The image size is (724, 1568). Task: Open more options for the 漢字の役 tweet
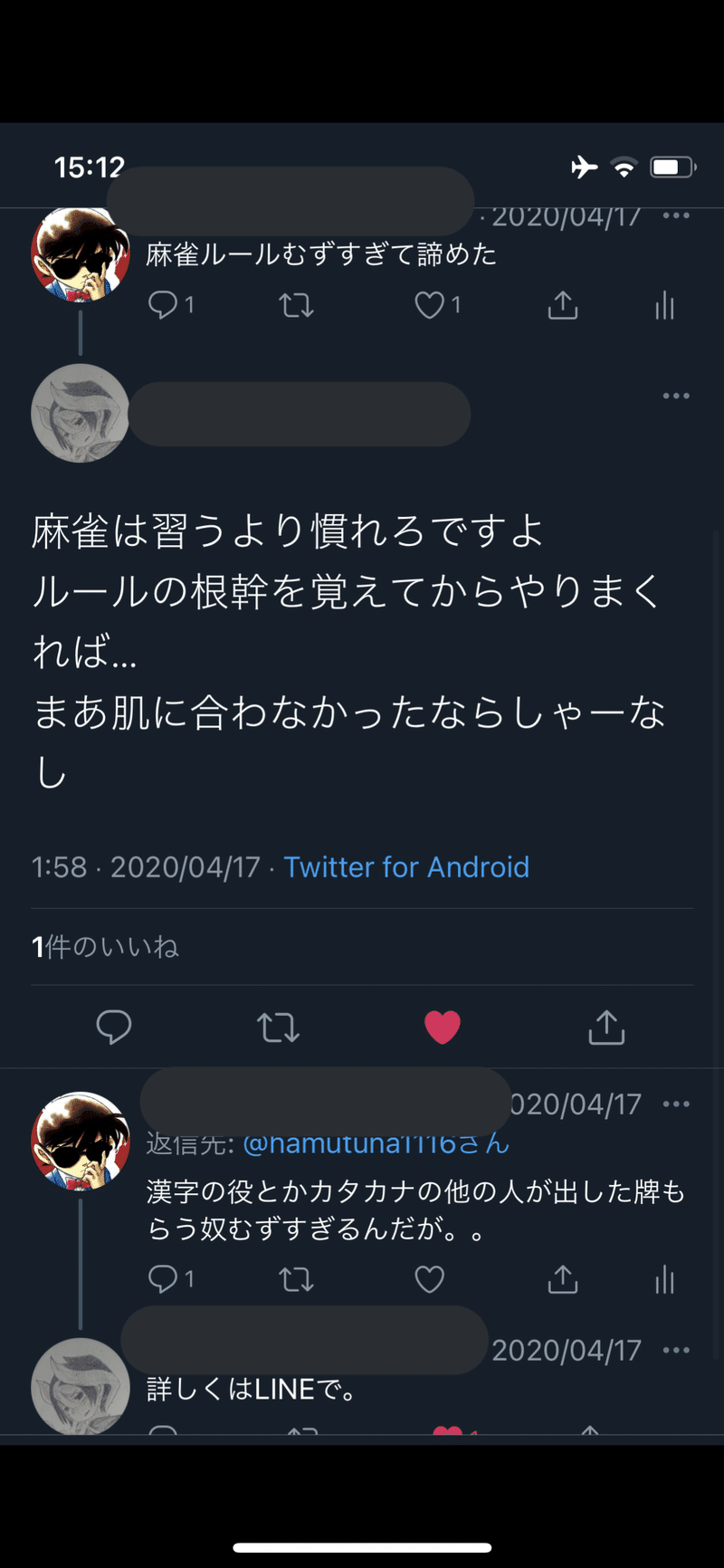676,1104
